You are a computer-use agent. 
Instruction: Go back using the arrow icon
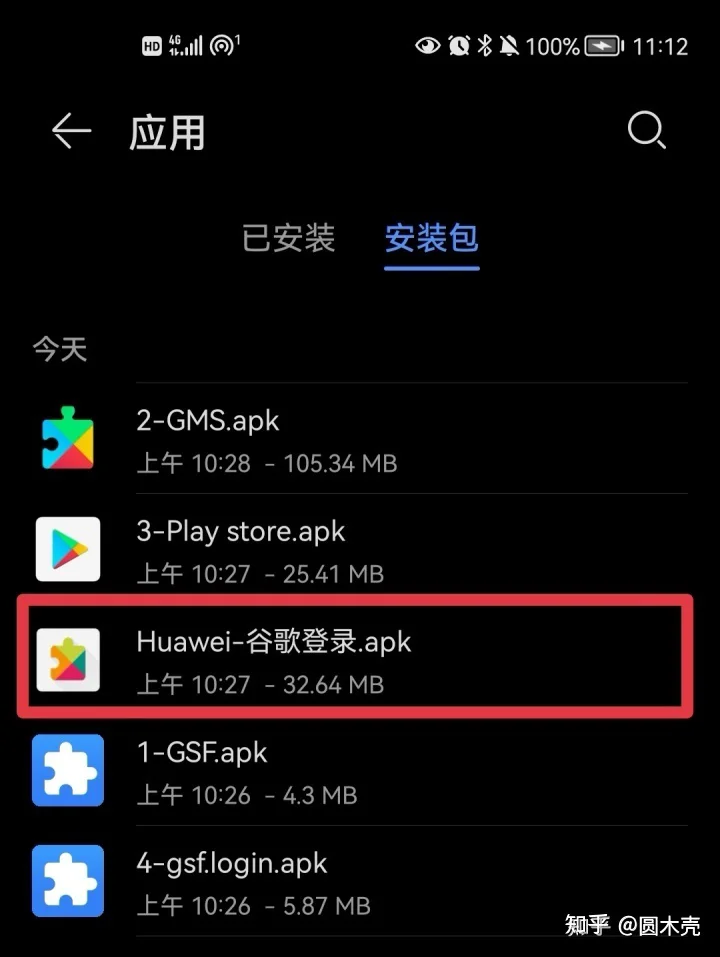pyautogui.click(x=71, y=131)
